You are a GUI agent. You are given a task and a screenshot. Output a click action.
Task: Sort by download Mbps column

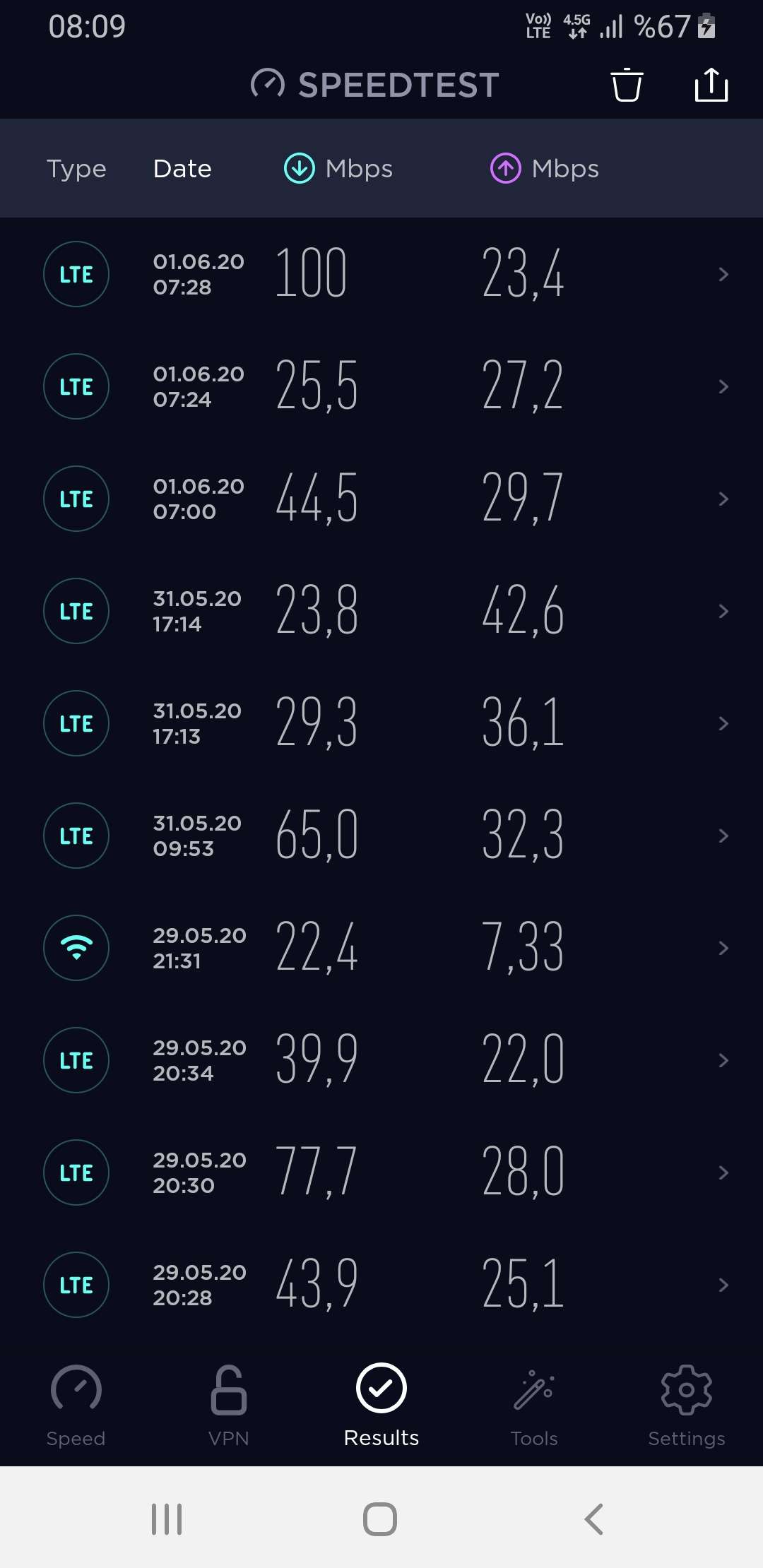[x=338, y=169]
